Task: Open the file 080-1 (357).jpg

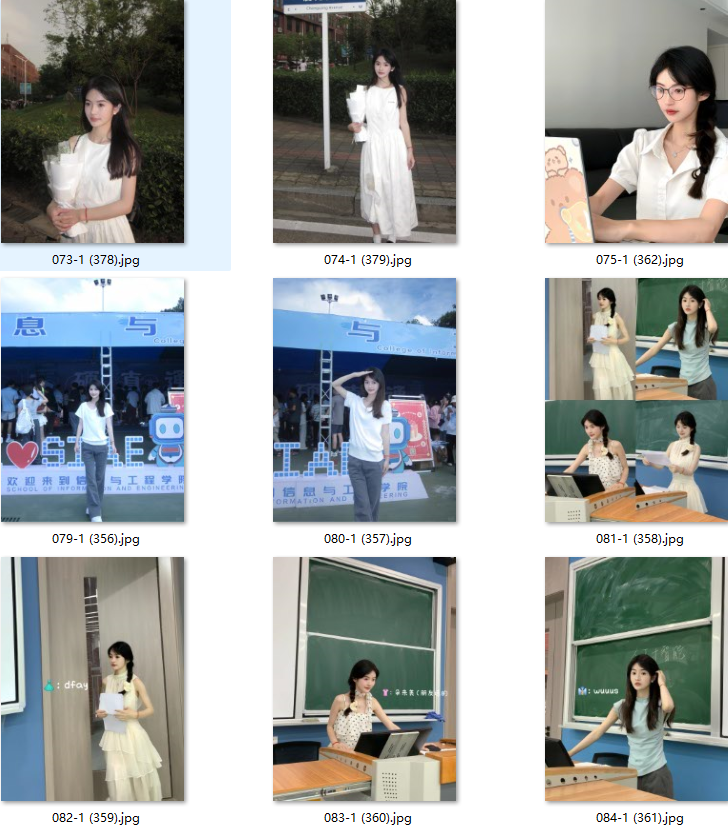Action: (x=364, y=400)
